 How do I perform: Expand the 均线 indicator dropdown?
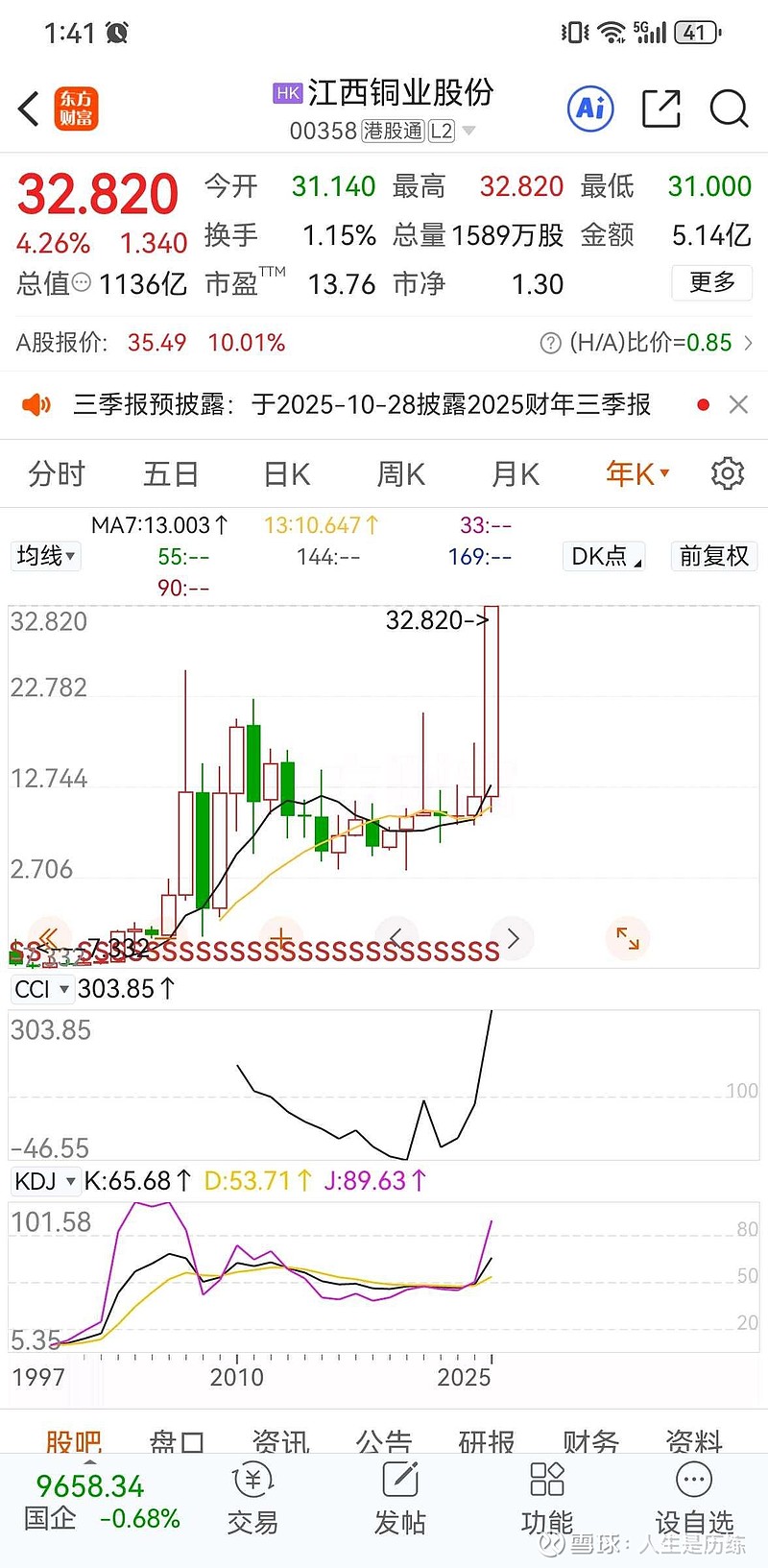(x=45, y=556)
